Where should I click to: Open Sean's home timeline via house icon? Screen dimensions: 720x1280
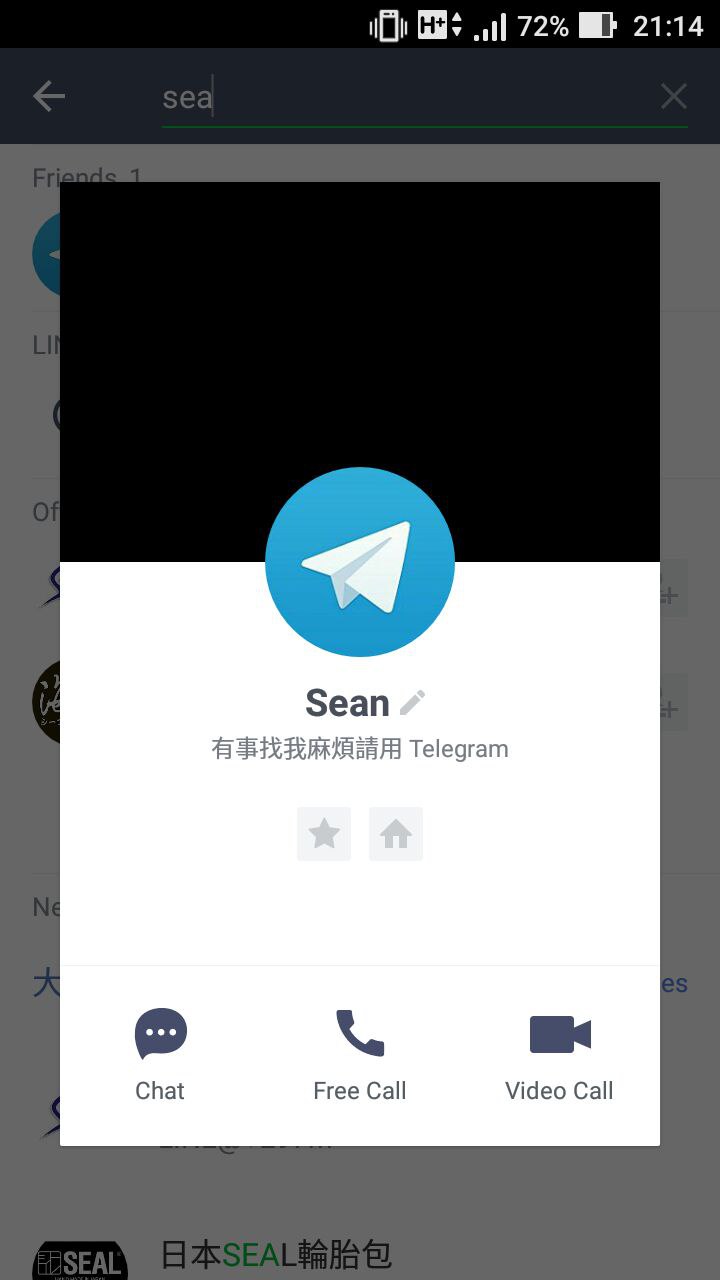tap(396, 834)
